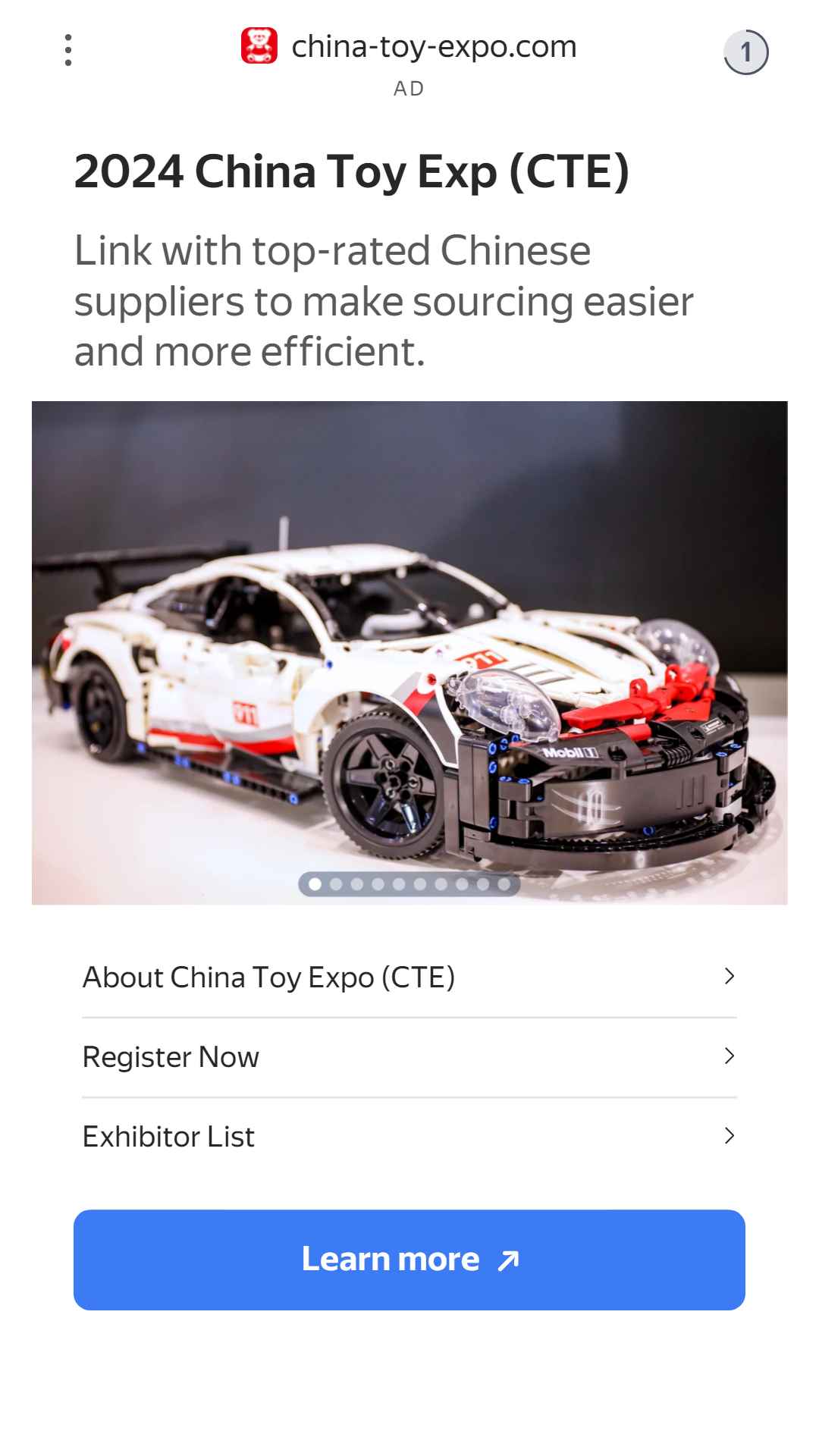The height and width of the screenshot is (1456, 819).
Task: Tap the china-toy-expo.com address
Action: (x=434, y=46)
